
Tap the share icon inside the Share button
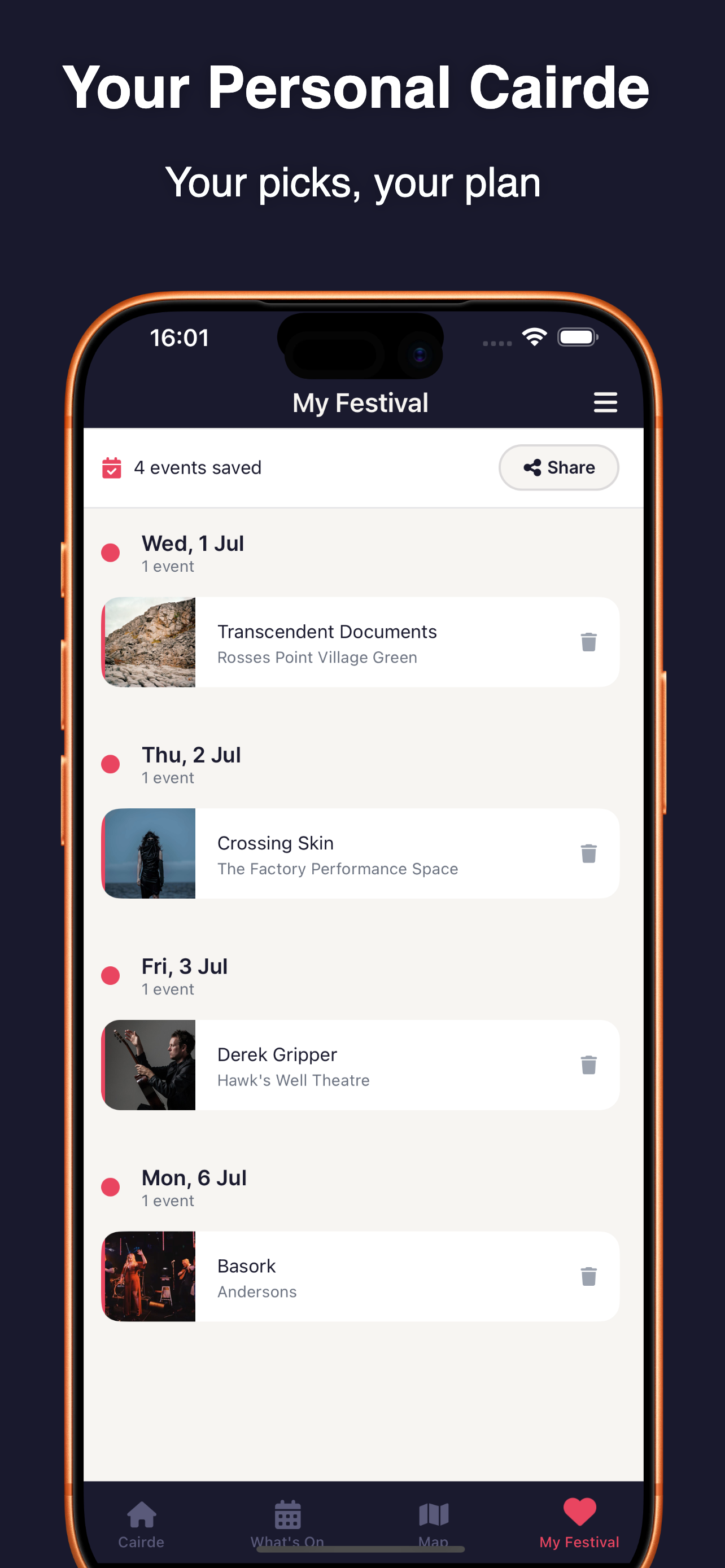531,467
